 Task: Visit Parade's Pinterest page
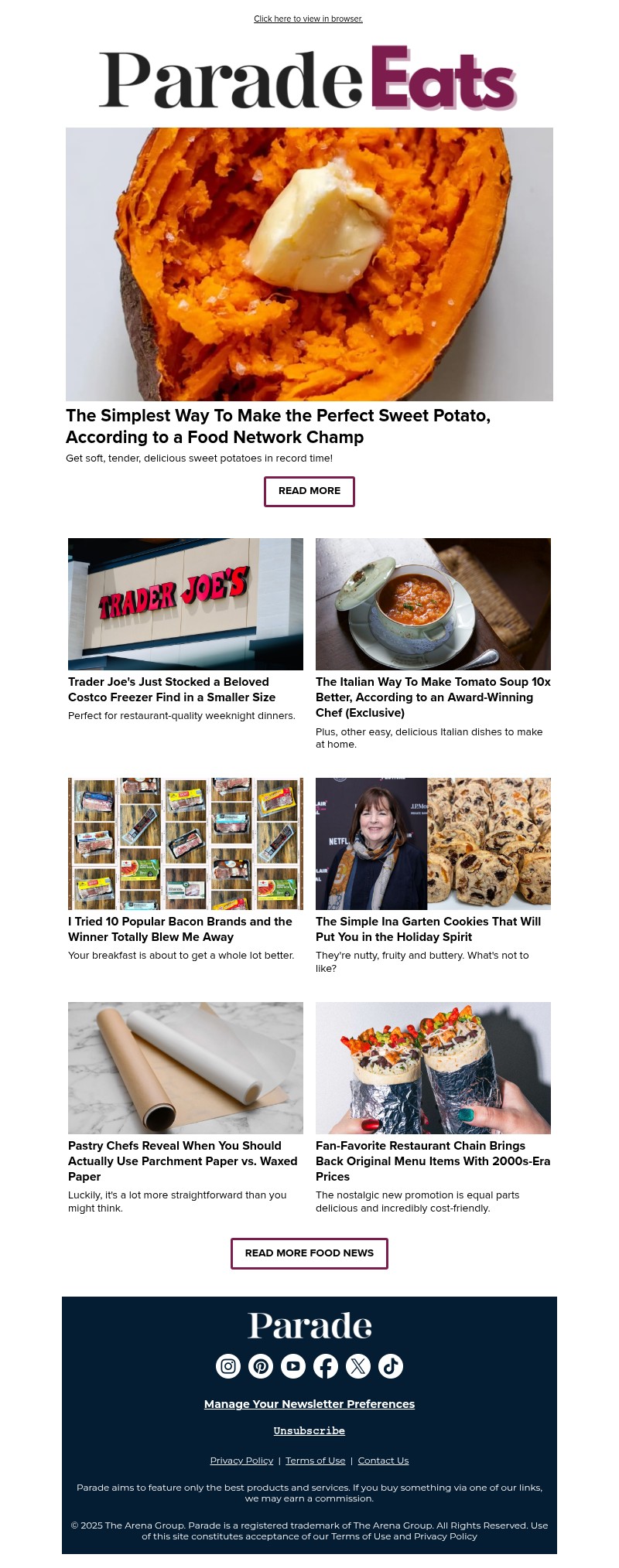click(261, 1366)
